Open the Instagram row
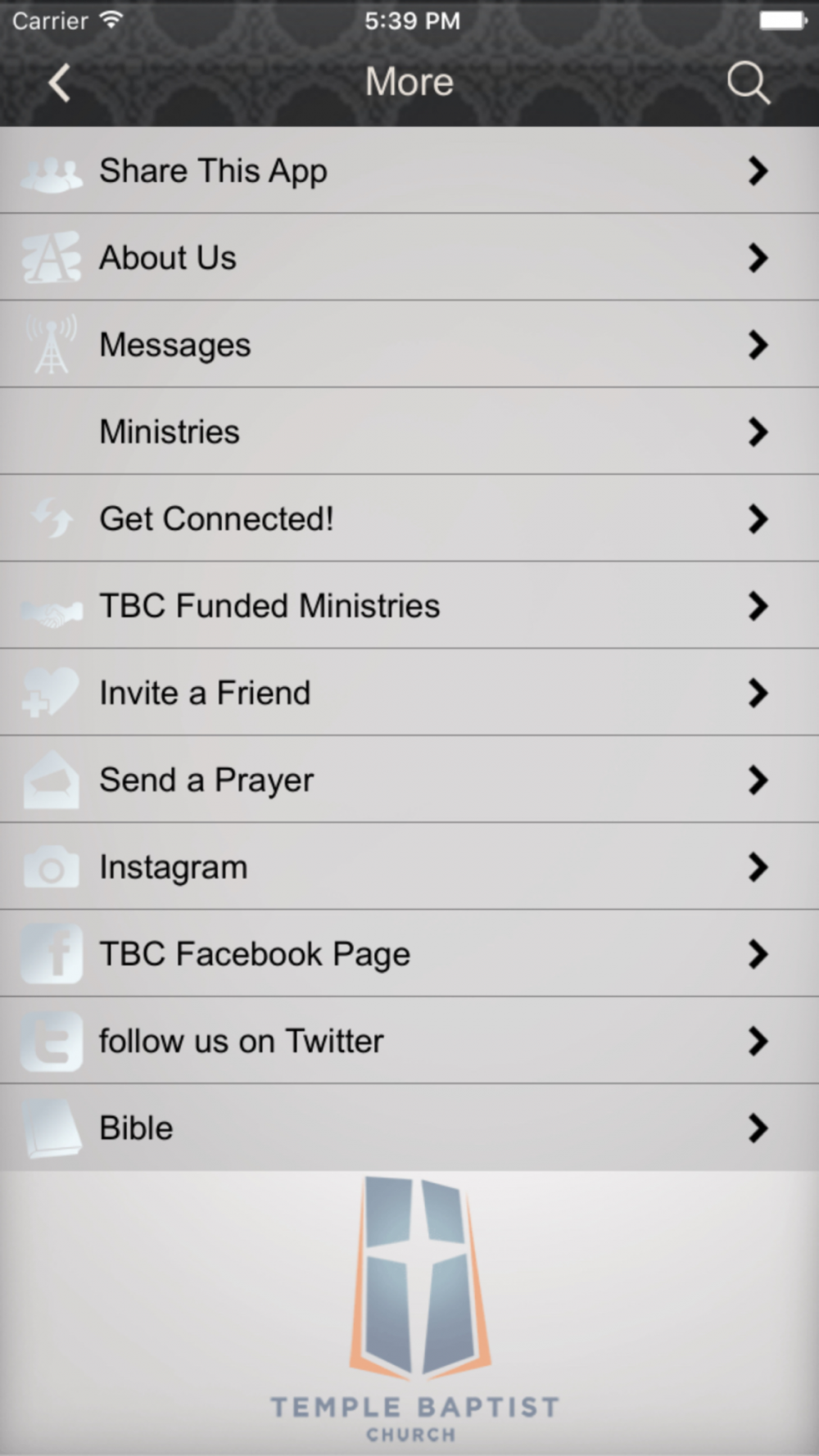Screen dimensions: 819x1456 tap(409, 866)
